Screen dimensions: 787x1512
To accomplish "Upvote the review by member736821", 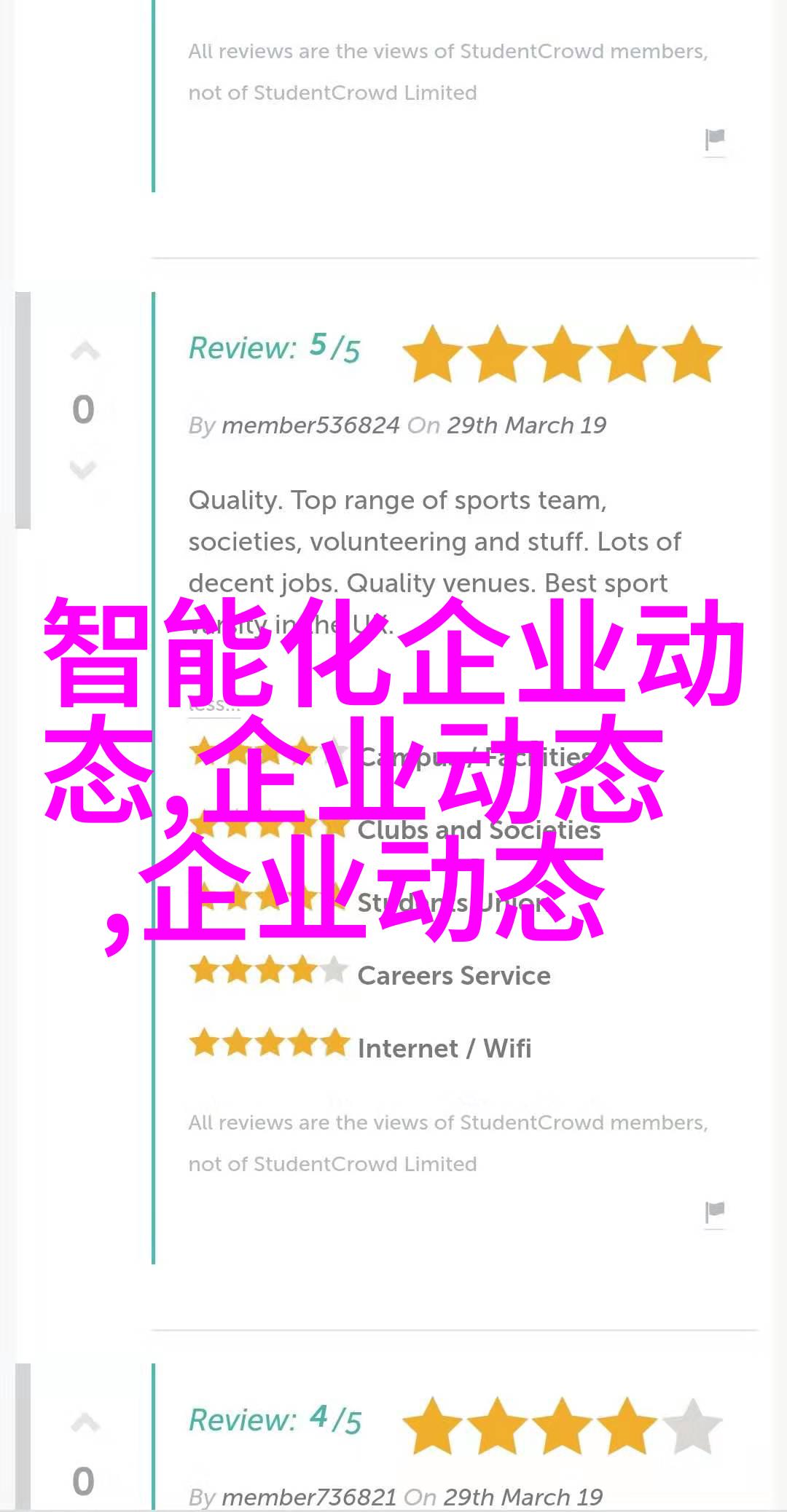I will tap(85, 1423).
